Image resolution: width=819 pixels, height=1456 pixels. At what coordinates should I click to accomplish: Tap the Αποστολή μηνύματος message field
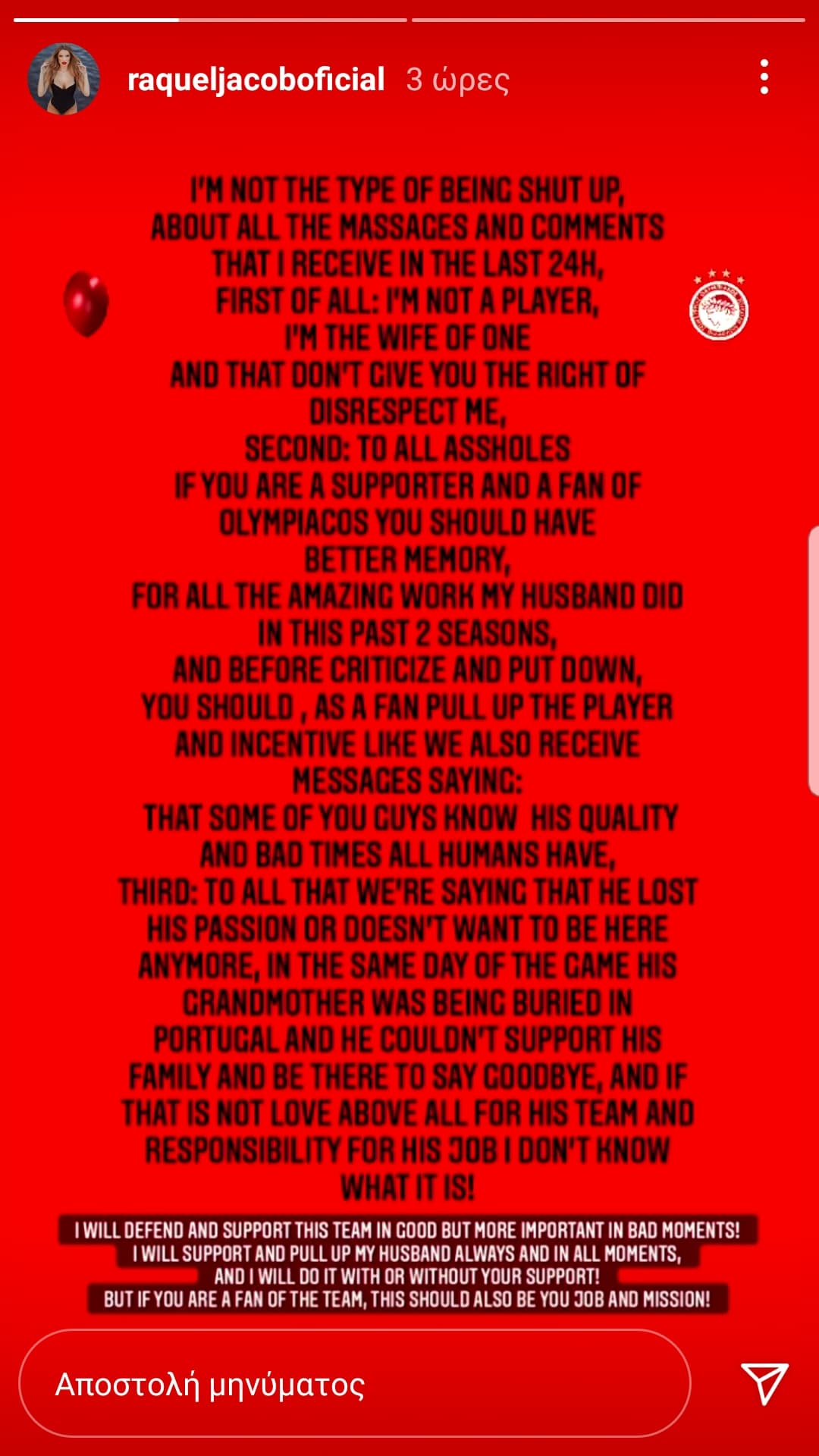[x=354, y=1383]
